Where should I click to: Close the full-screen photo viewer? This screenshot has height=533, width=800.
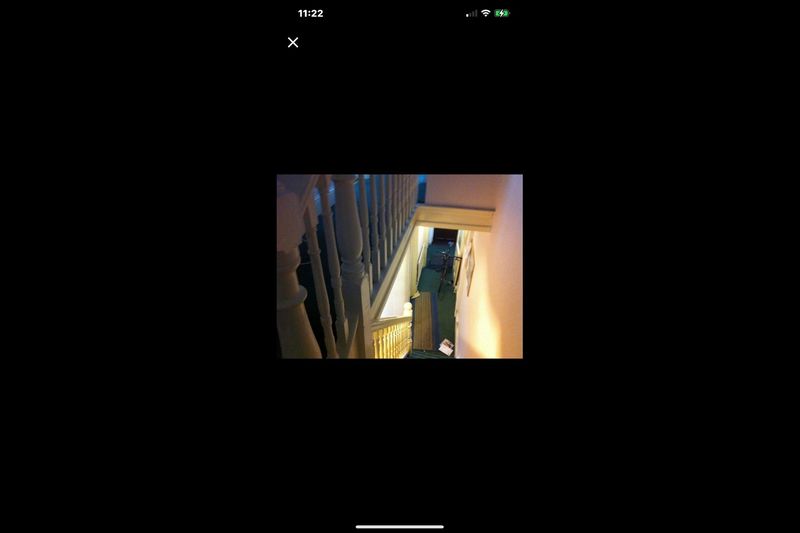(x=293, y=42)
